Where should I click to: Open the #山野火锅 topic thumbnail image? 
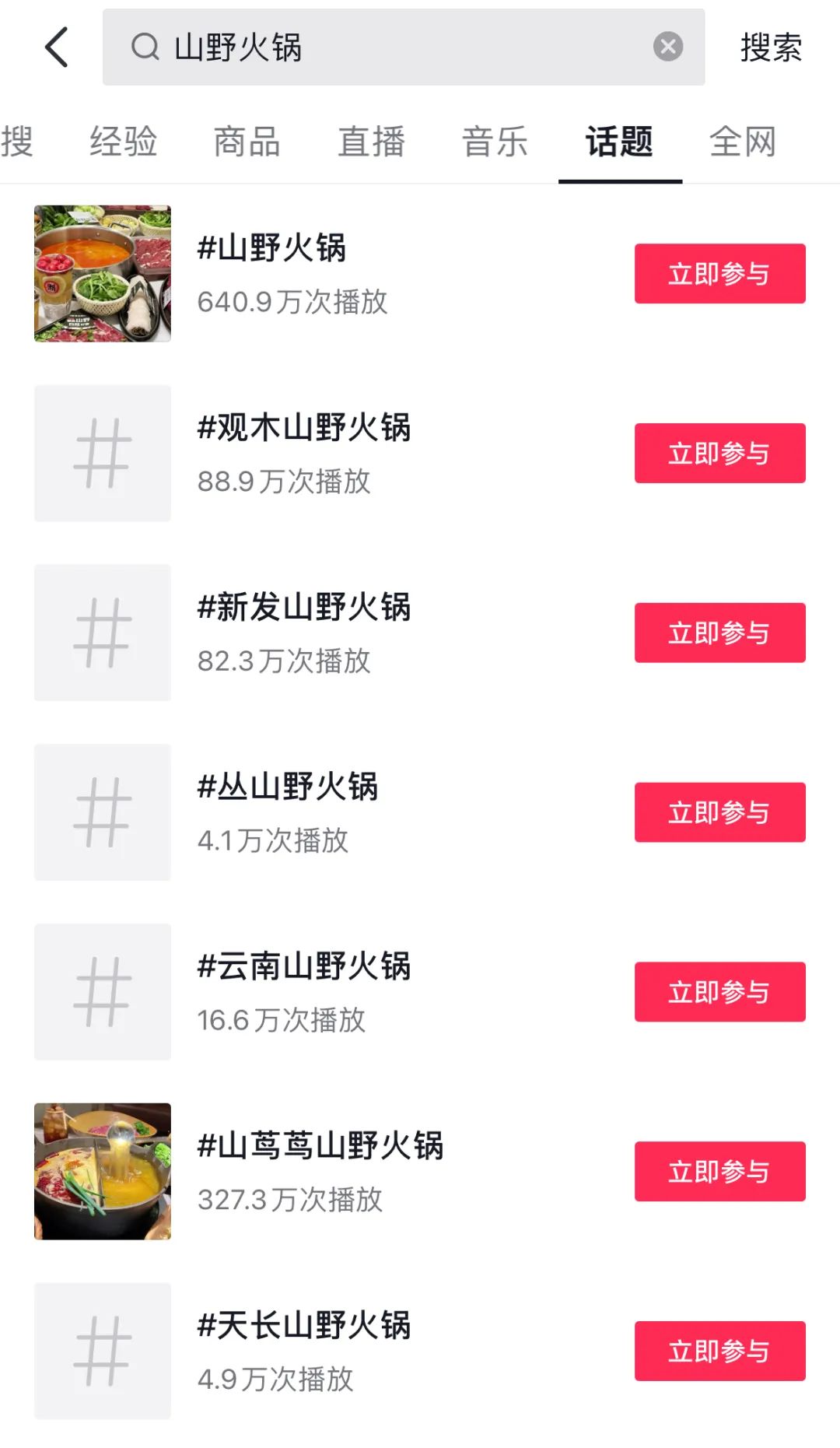[x=102, y=273]
